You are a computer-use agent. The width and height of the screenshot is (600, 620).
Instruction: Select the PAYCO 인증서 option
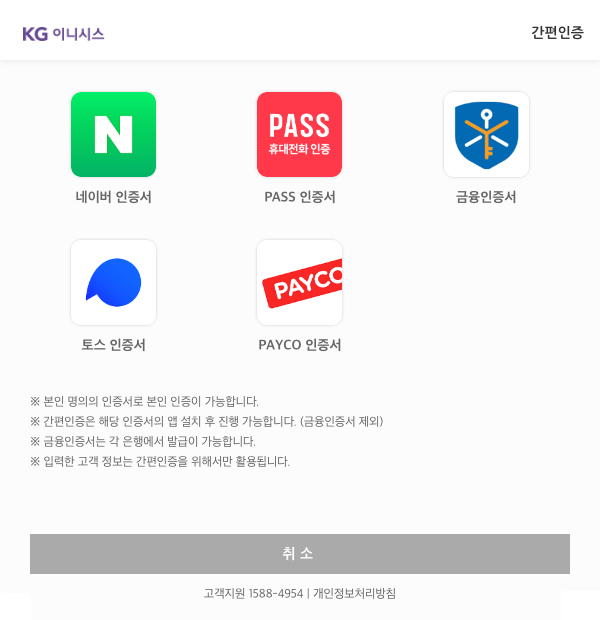pos(299,283)
